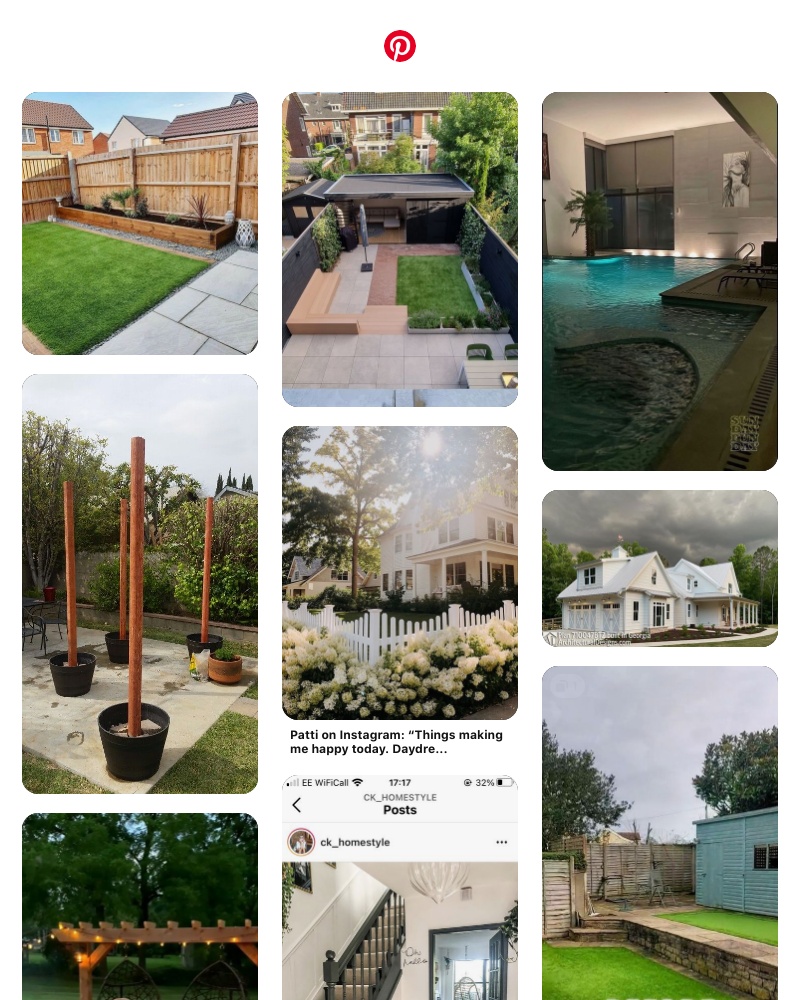
Task: Click the cellular signal bars icon
Action: pos(290,782)
